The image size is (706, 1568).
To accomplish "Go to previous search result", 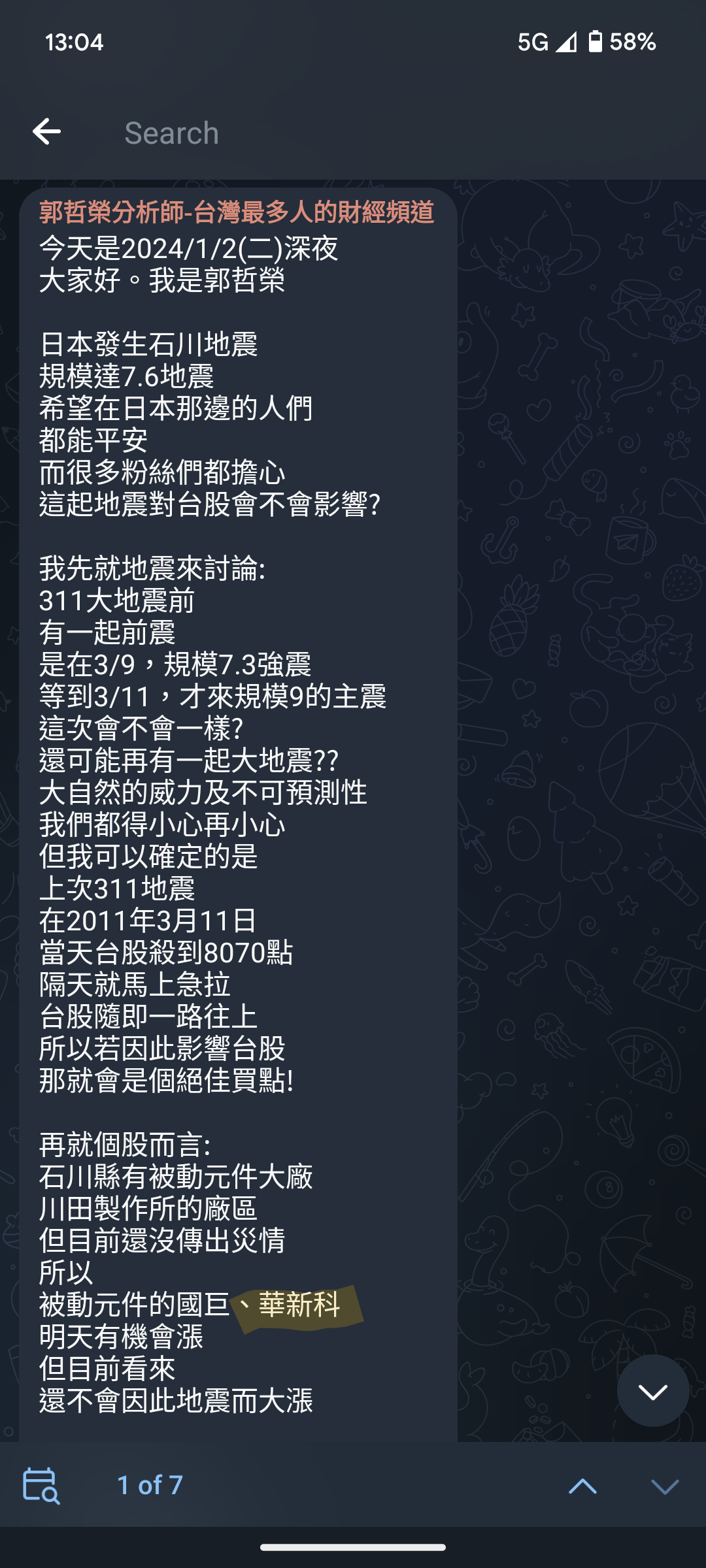I will [x=582, y=1486].
